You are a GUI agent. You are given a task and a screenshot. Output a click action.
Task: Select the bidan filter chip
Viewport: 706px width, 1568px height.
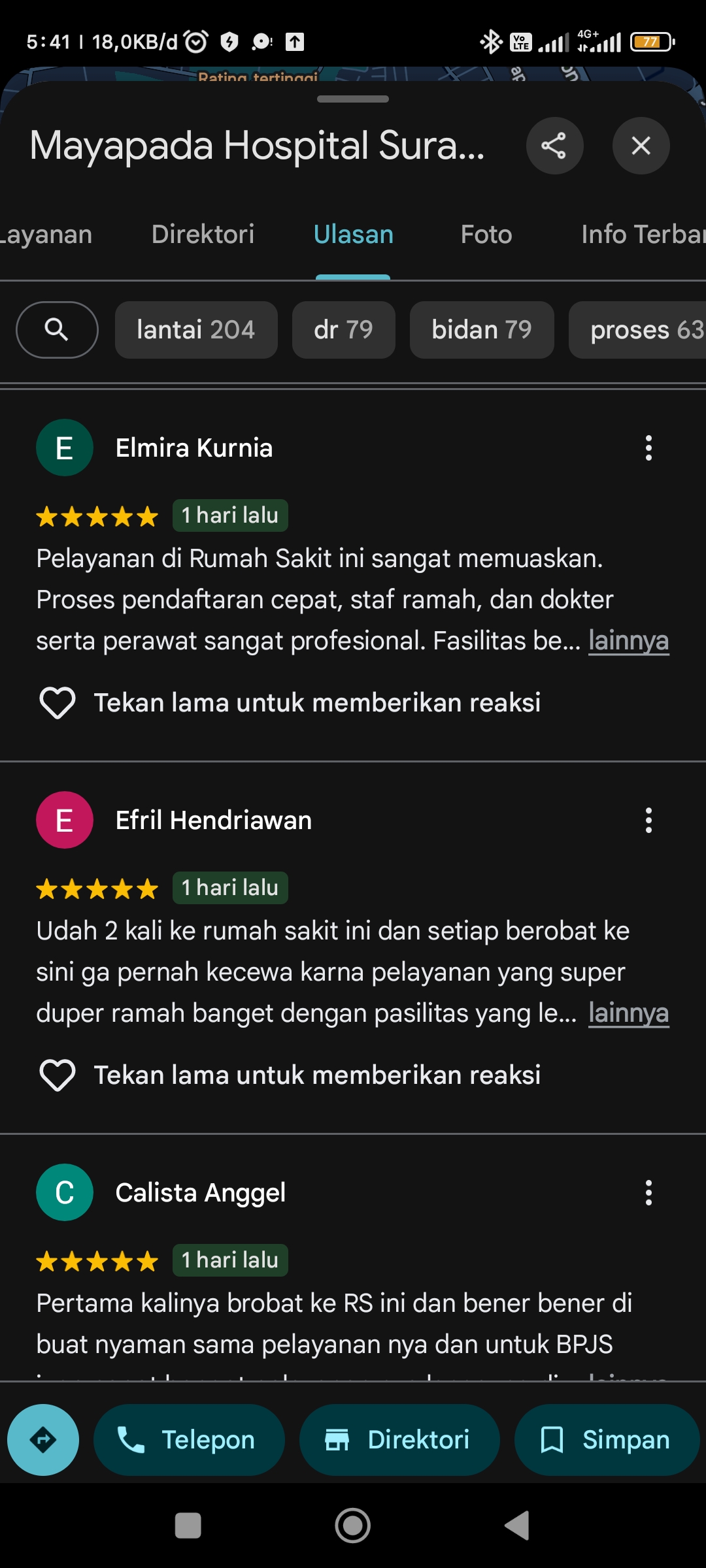pos(482,330)
